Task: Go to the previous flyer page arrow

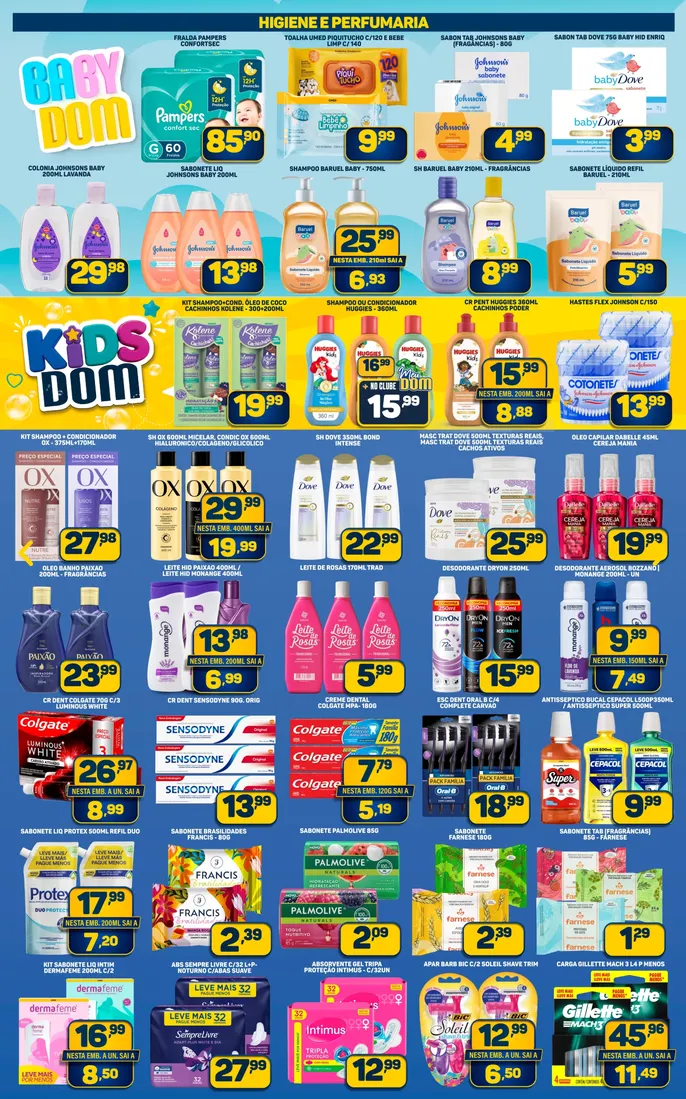Action: [26, 552]
